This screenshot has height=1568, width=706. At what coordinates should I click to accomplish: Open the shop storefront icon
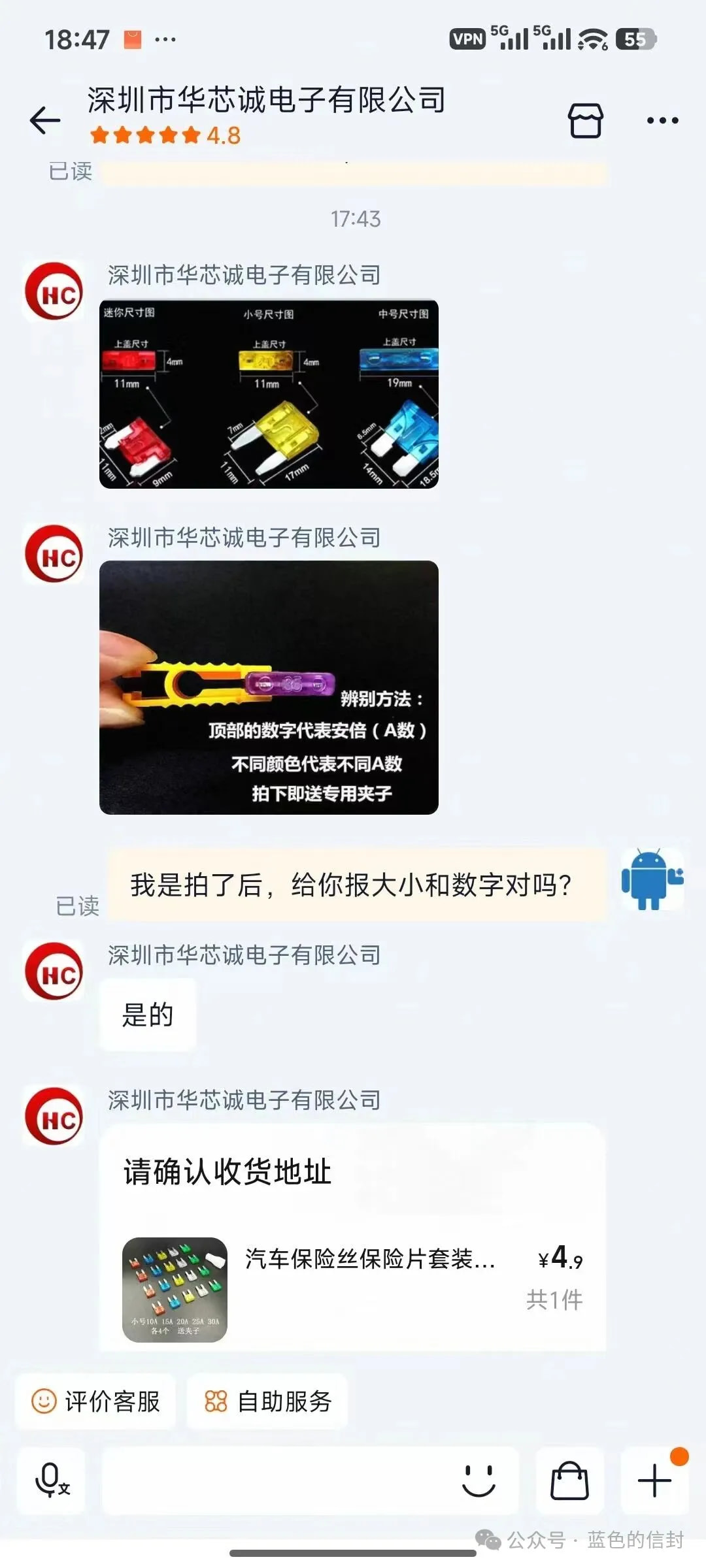coord(585,120)
